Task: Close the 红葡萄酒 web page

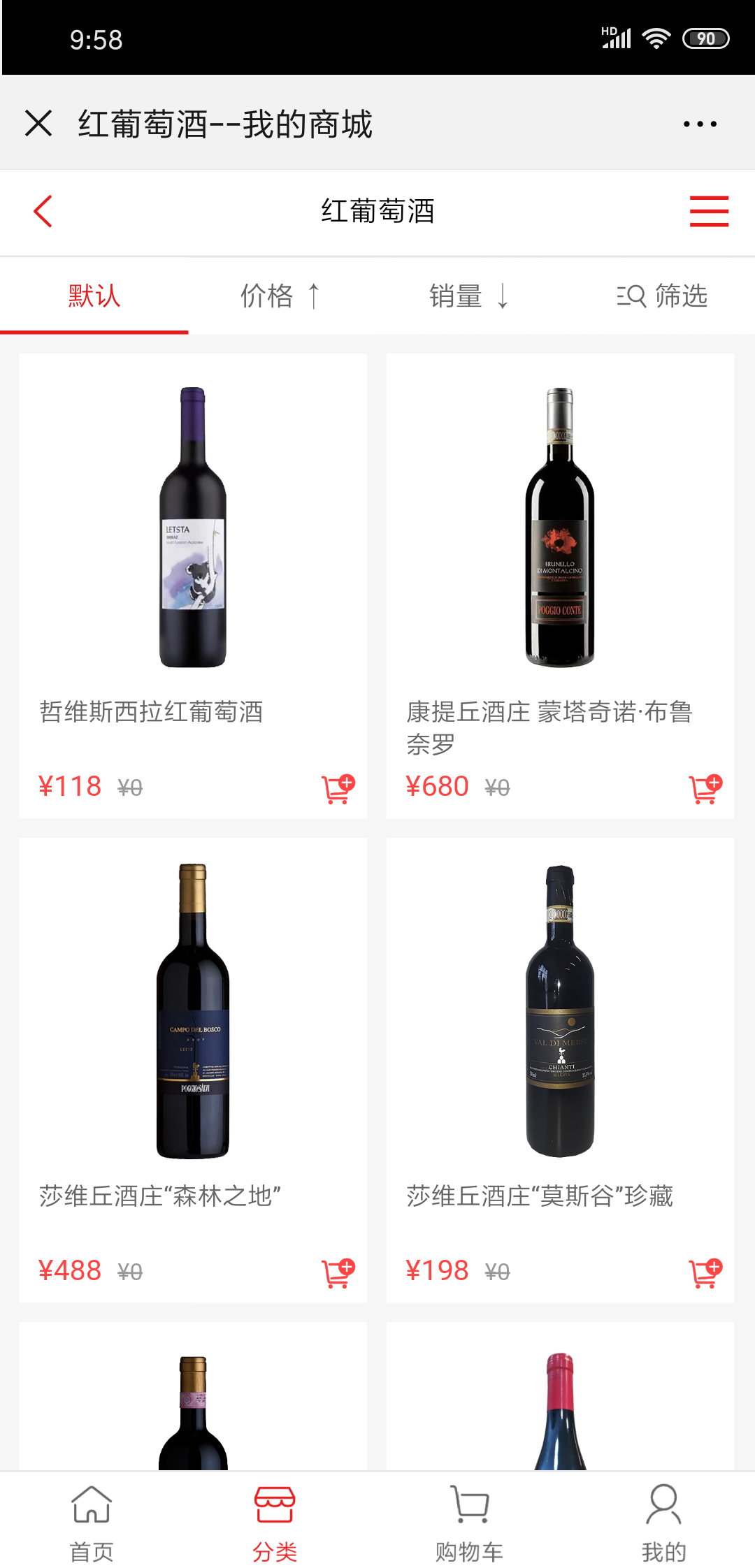Action: point(38,124)
